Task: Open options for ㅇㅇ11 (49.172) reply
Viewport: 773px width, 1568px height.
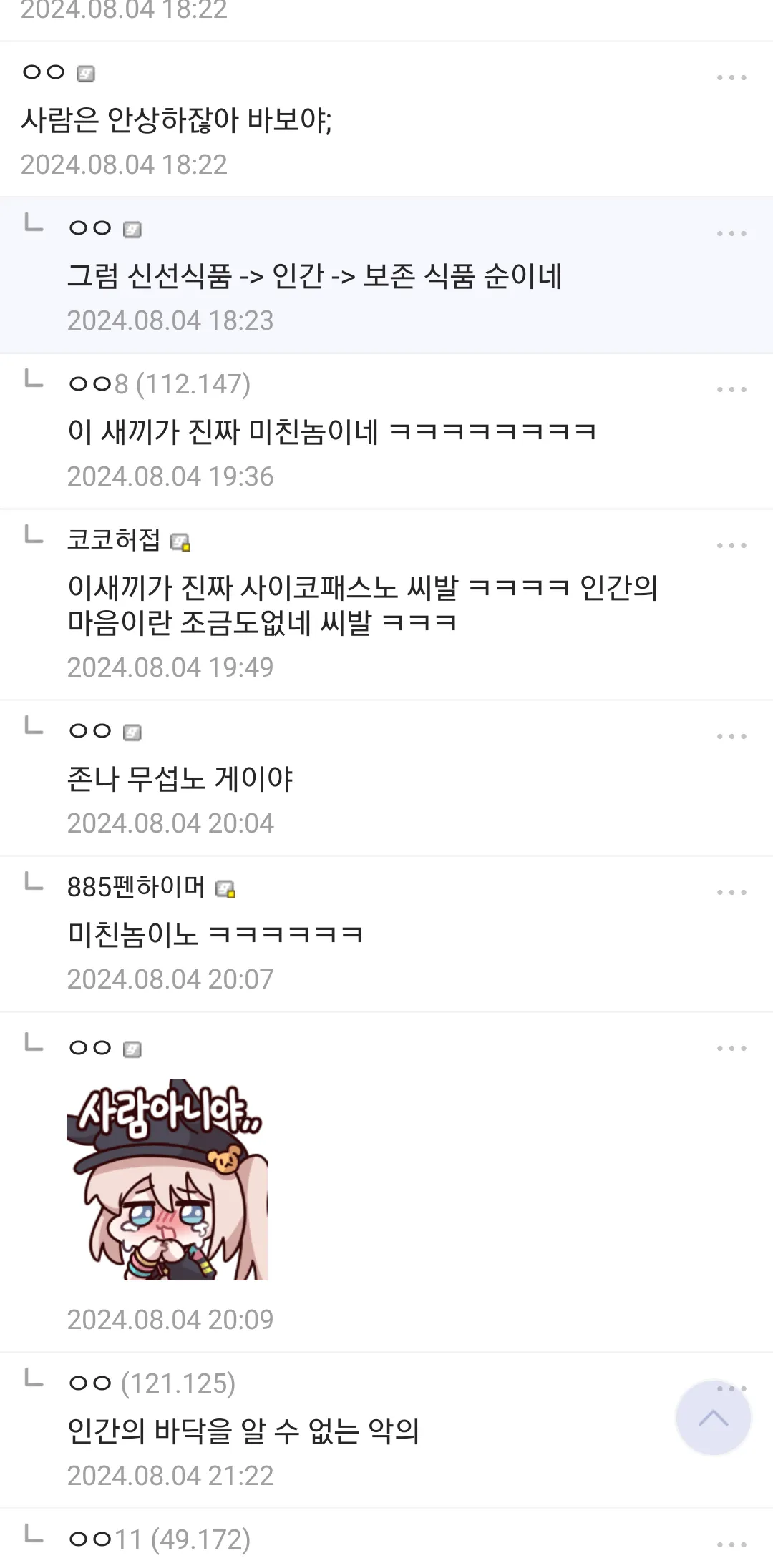Action: 731,1544
